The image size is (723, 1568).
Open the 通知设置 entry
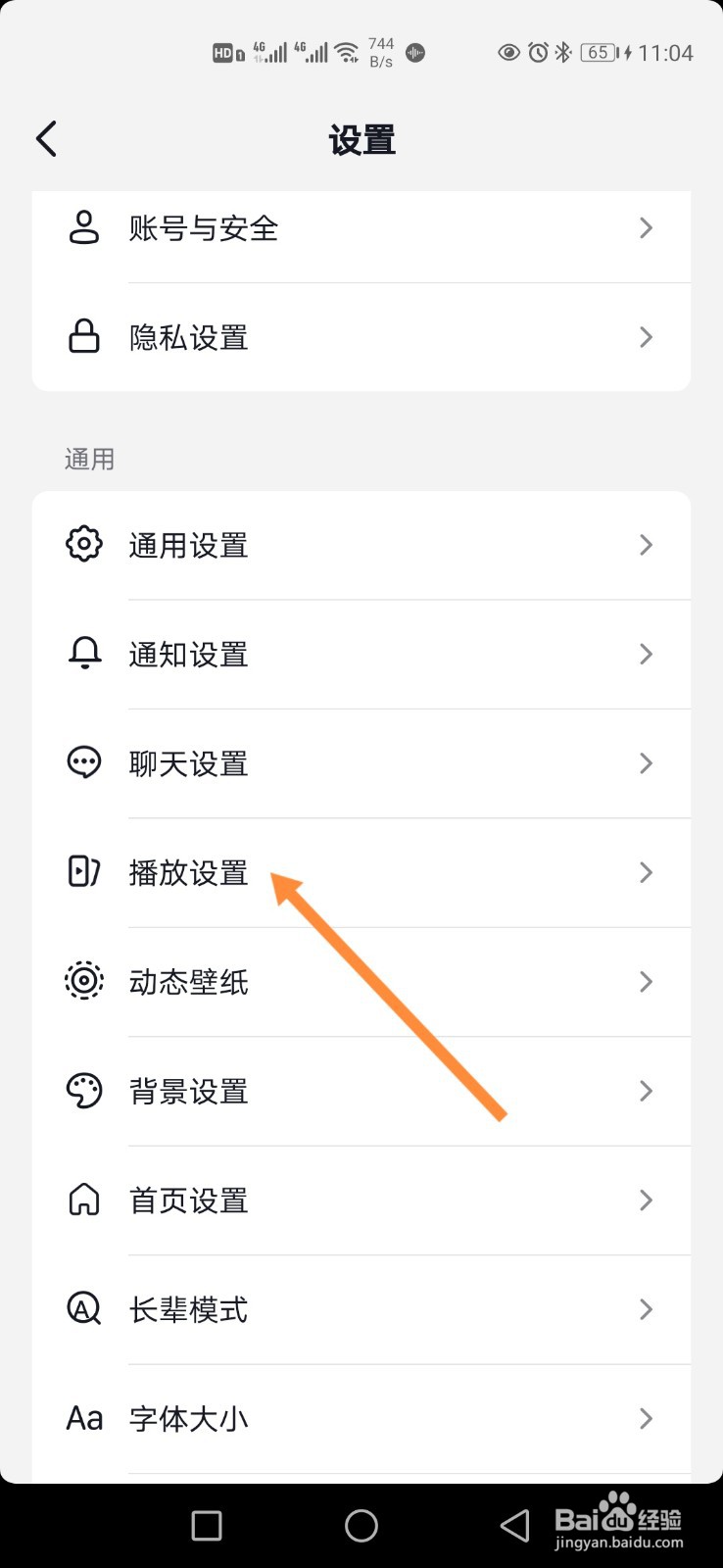click(361, 654)
